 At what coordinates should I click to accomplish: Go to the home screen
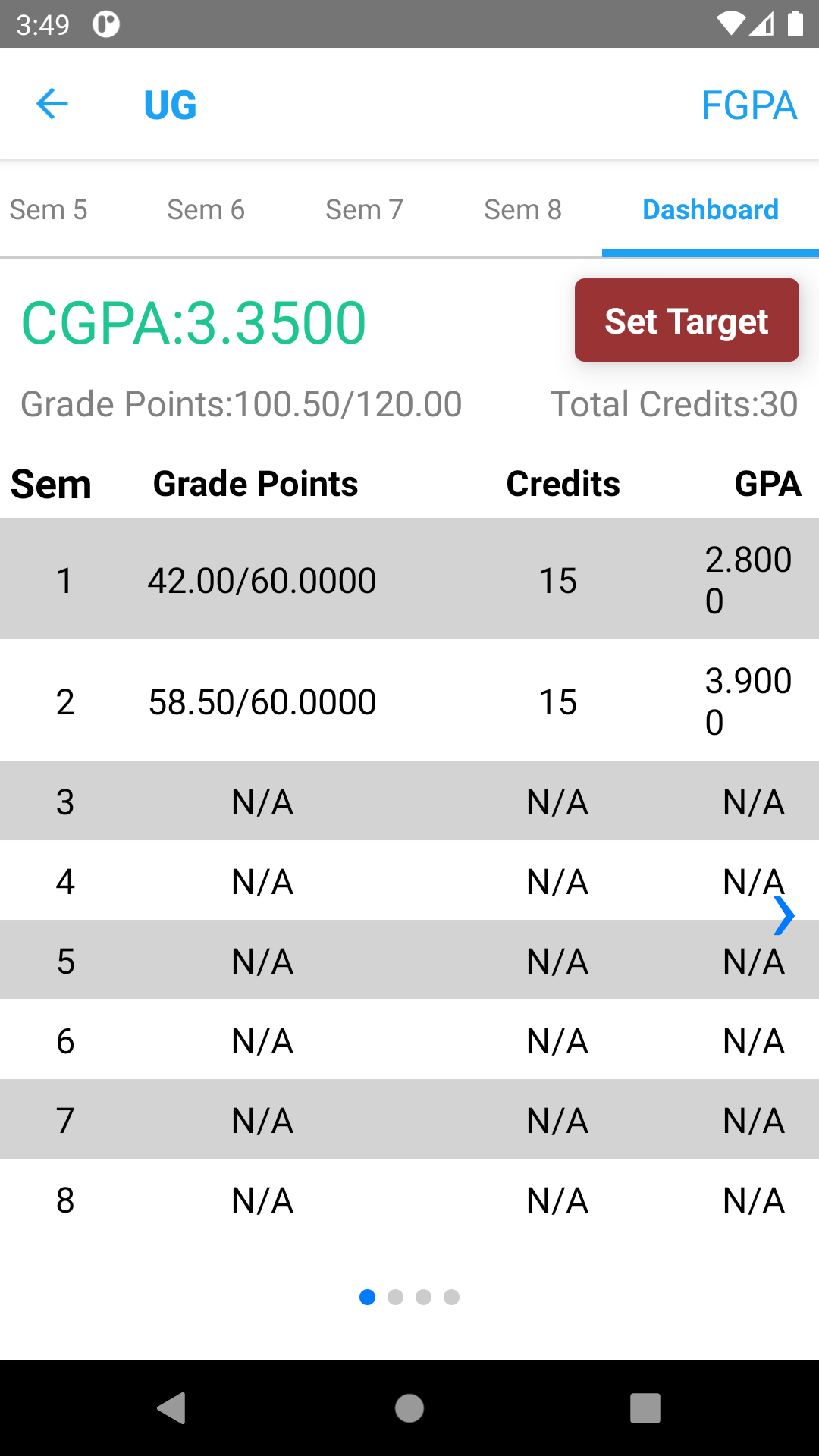coord(409,1408)
